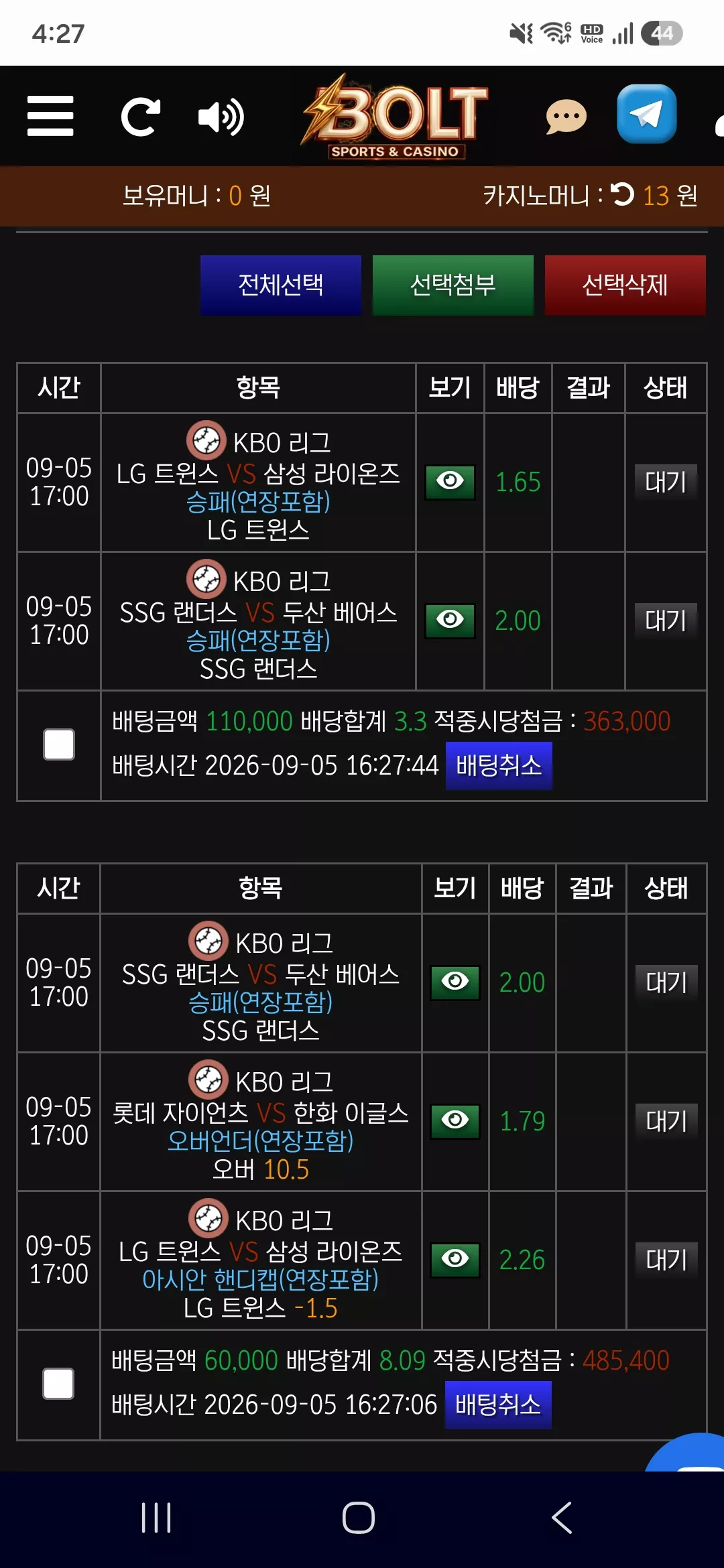This screenshot has width=724, height=1568.
Task: Toggle the sound speaker icon
Action: (x=221, y=117)
